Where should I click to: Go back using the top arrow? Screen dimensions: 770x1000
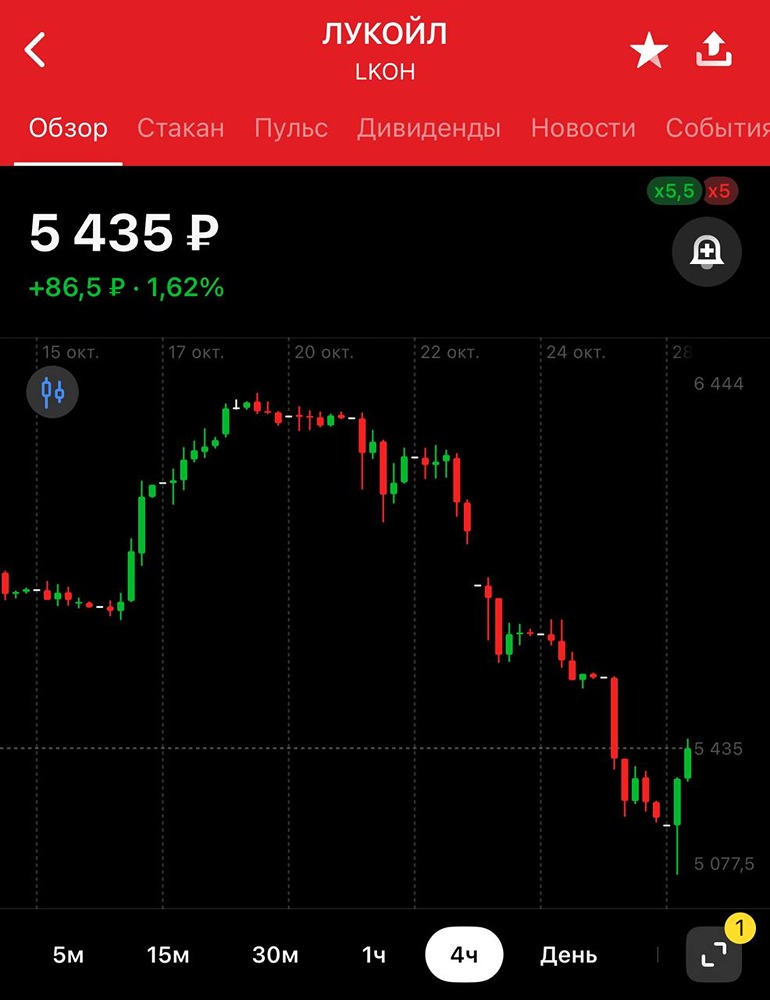coord(36,50)
